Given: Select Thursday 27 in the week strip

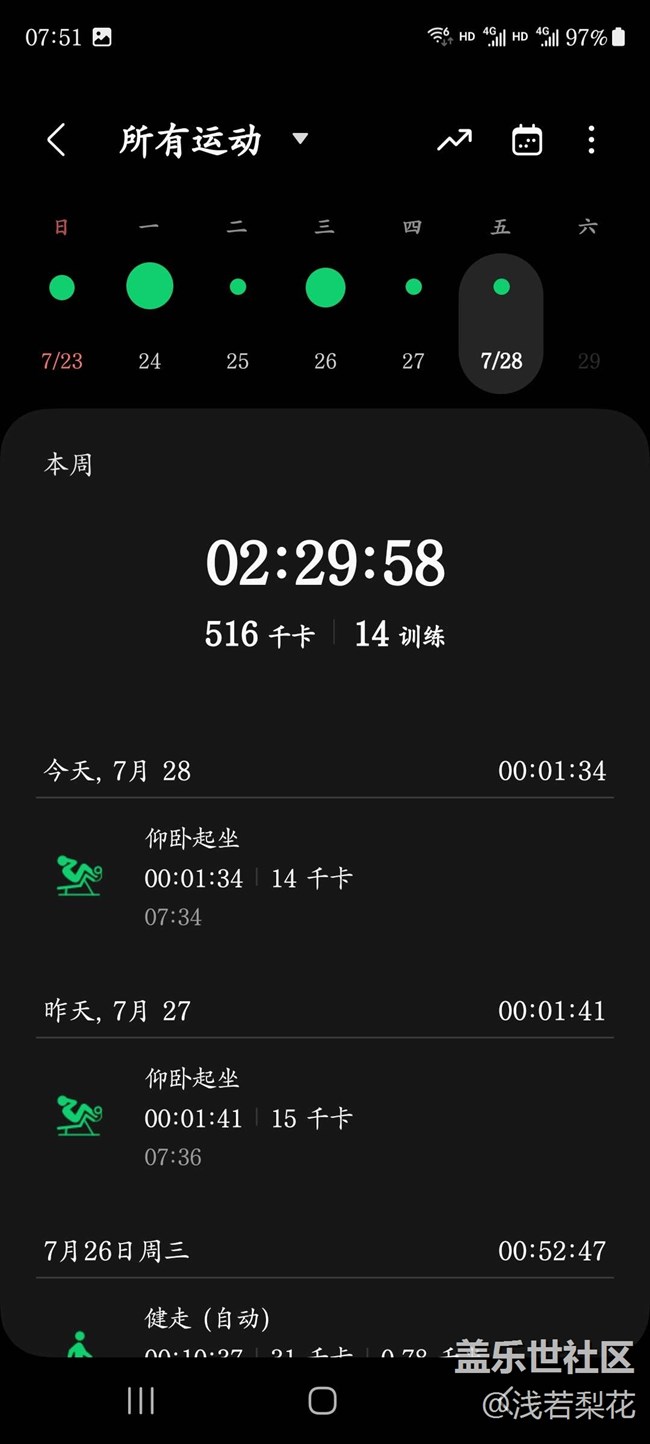Looking at the screenshot, I should click(413, 297).
